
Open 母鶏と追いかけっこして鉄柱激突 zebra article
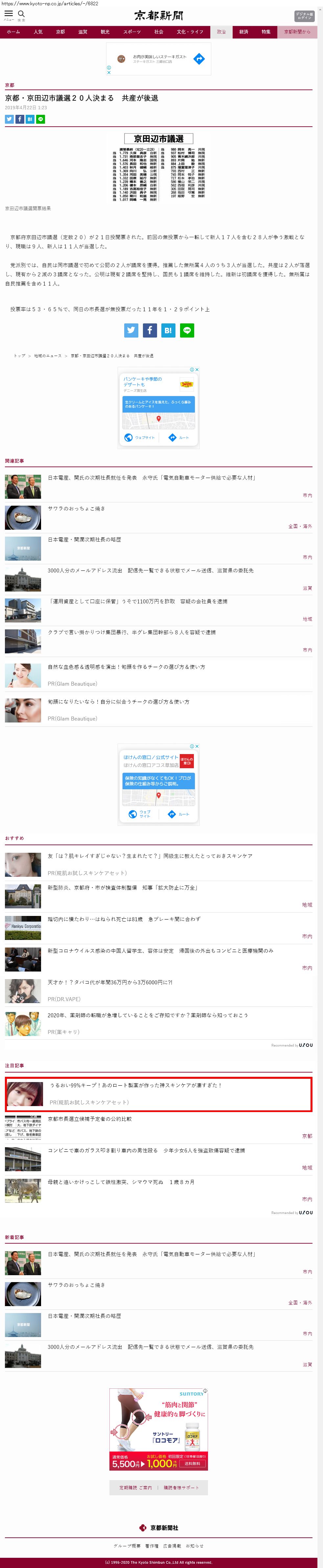[121, 1182]
